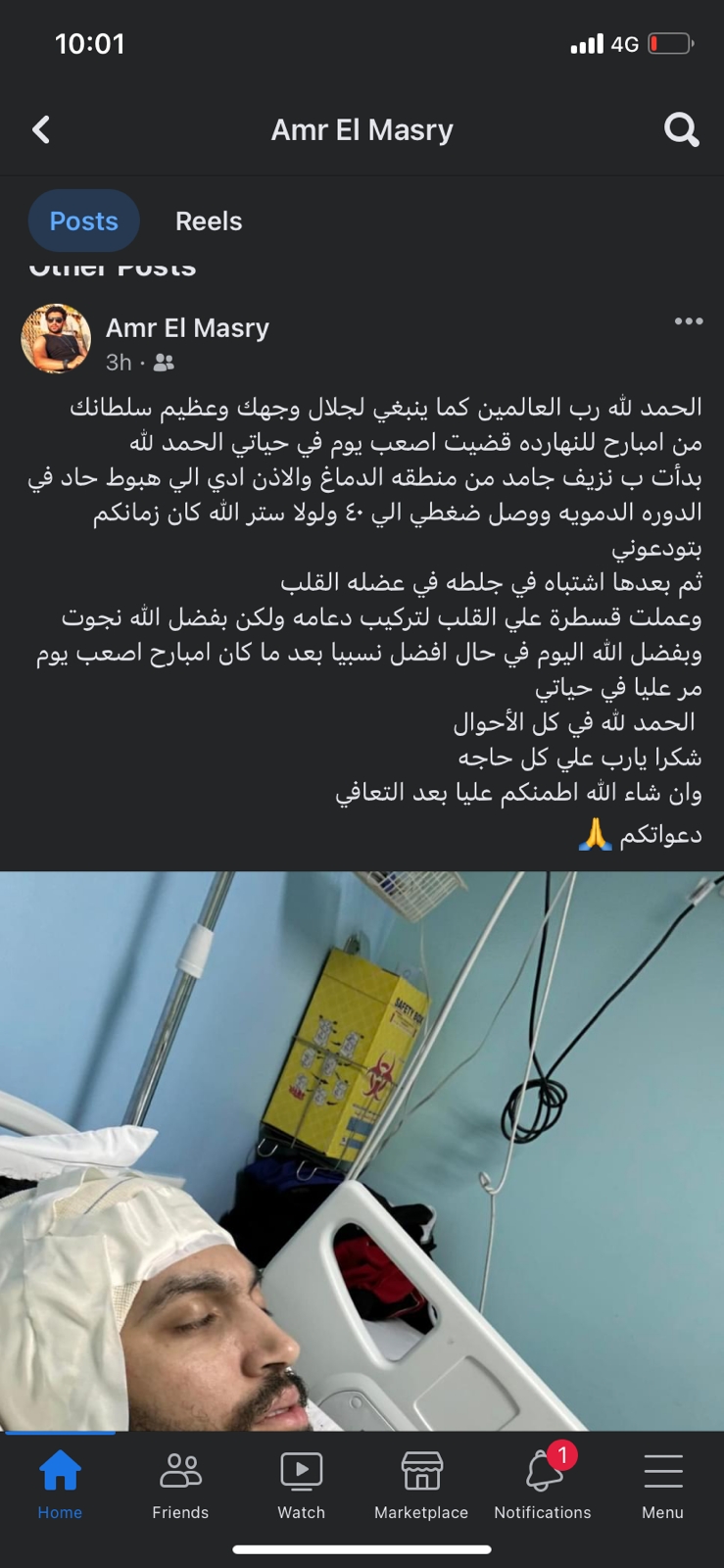724x1568 pixels.
Task: Go back from Amr El Masry's profile
Action: (x=41, y=129)
